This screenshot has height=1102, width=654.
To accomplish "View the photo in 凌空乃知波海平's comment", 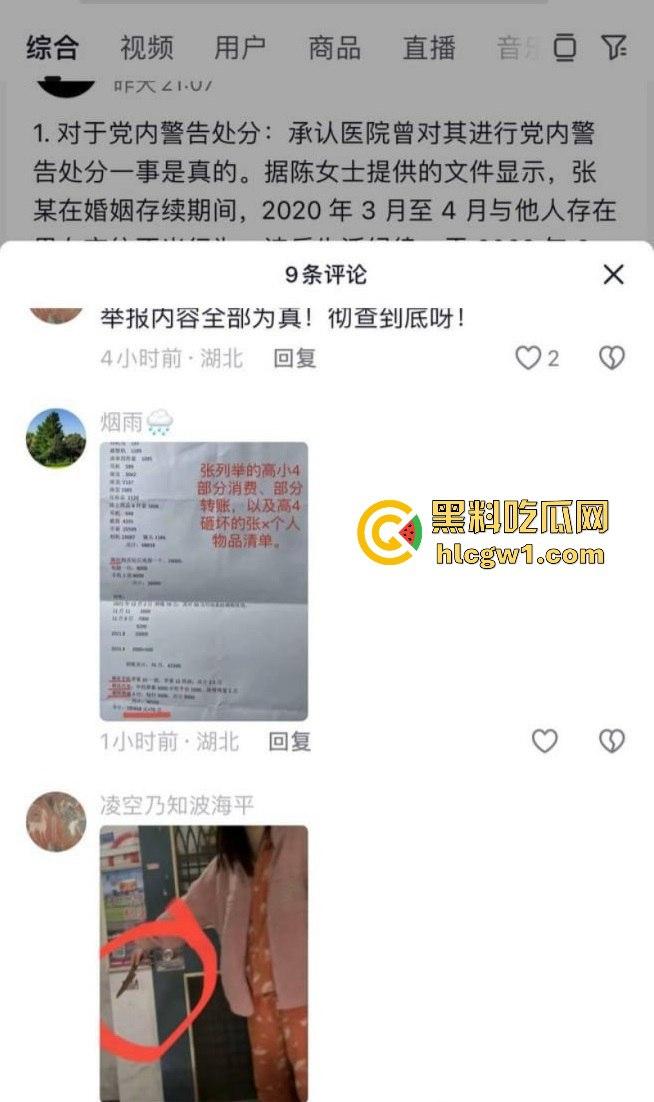I will pyautogui.click(x=204, y=962).
